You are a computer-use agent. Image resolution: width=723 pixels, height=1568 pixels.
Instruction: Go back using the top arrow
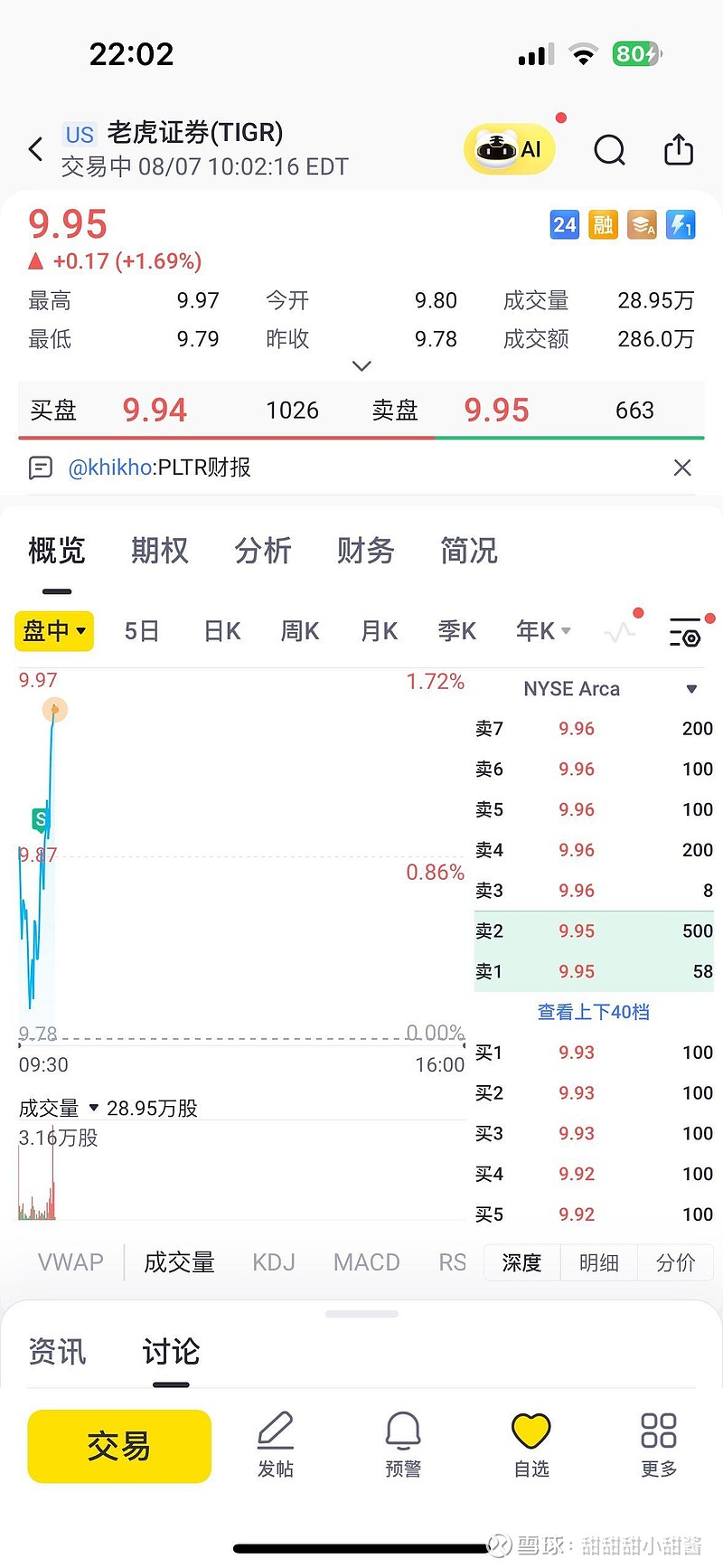tap(35, 149)
